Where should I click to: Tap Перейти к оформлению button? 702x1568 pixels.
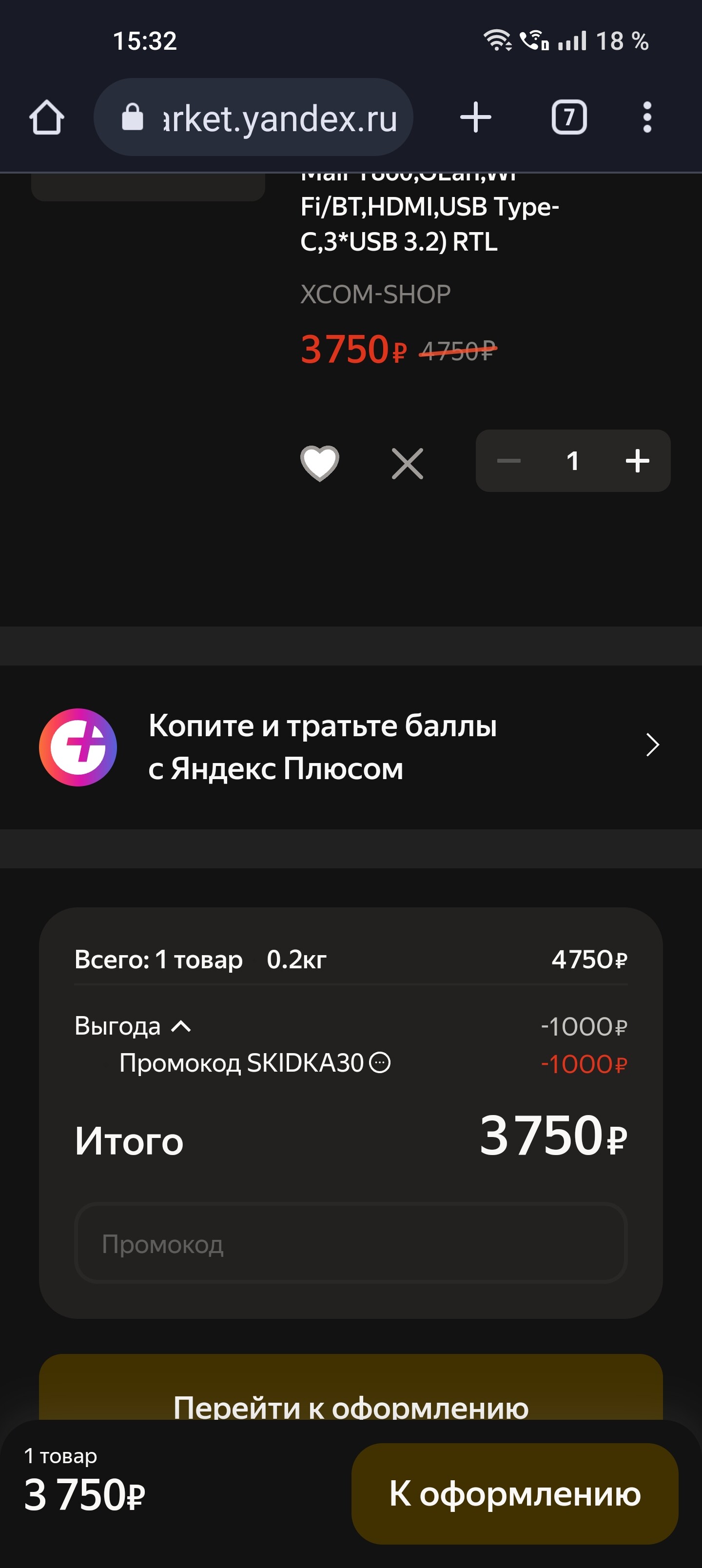coord(351,1394)
